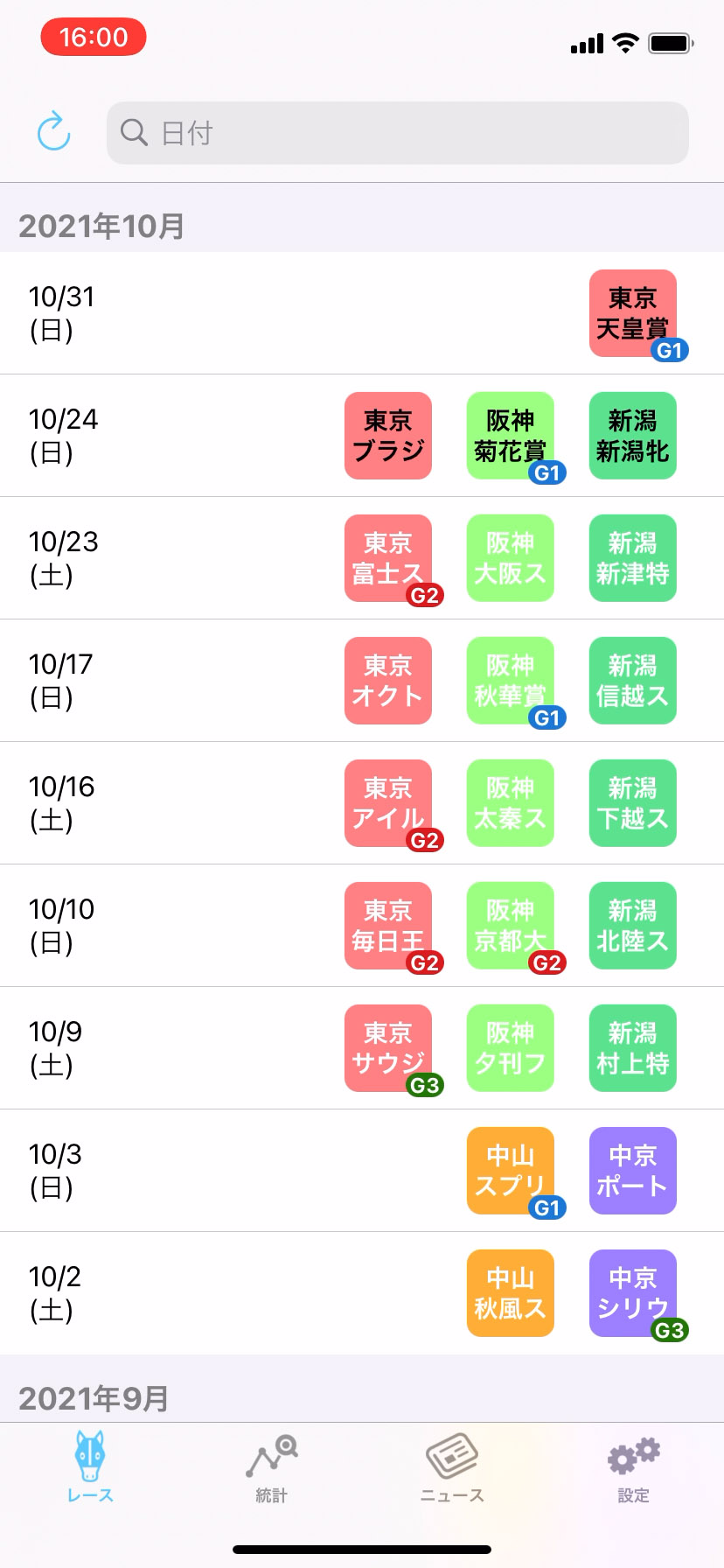The image size is (724, 1568).
Task: Open the 設定 tab
Action: tap(633, 1469)
